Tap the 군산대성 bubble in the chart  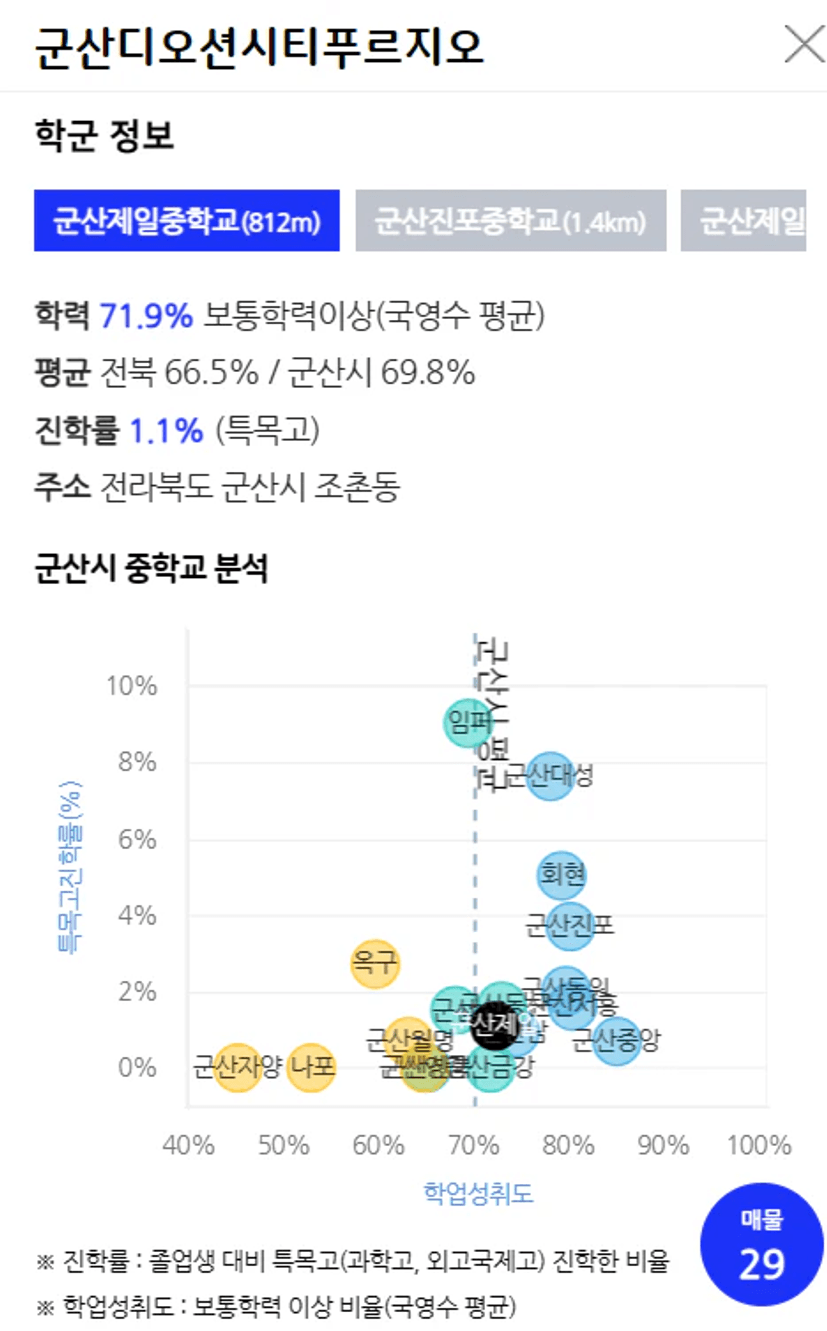(x=549, y=775)
